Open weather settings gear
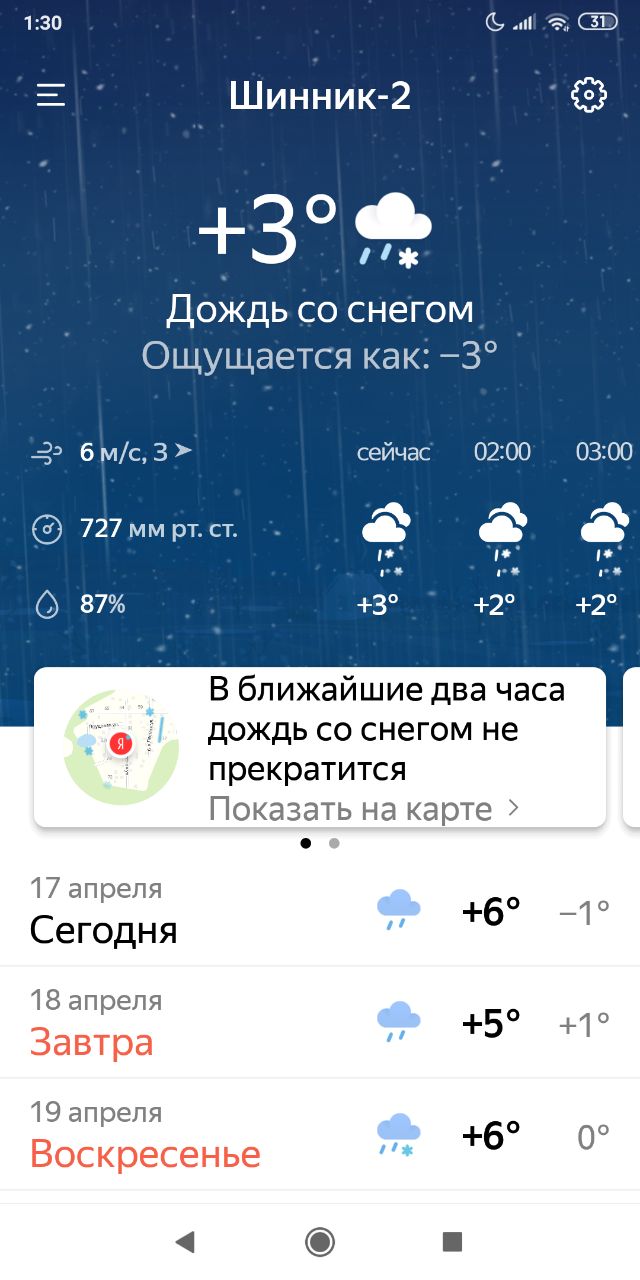This screenshot has width=640, height=1280. click(x=589, y=95)
